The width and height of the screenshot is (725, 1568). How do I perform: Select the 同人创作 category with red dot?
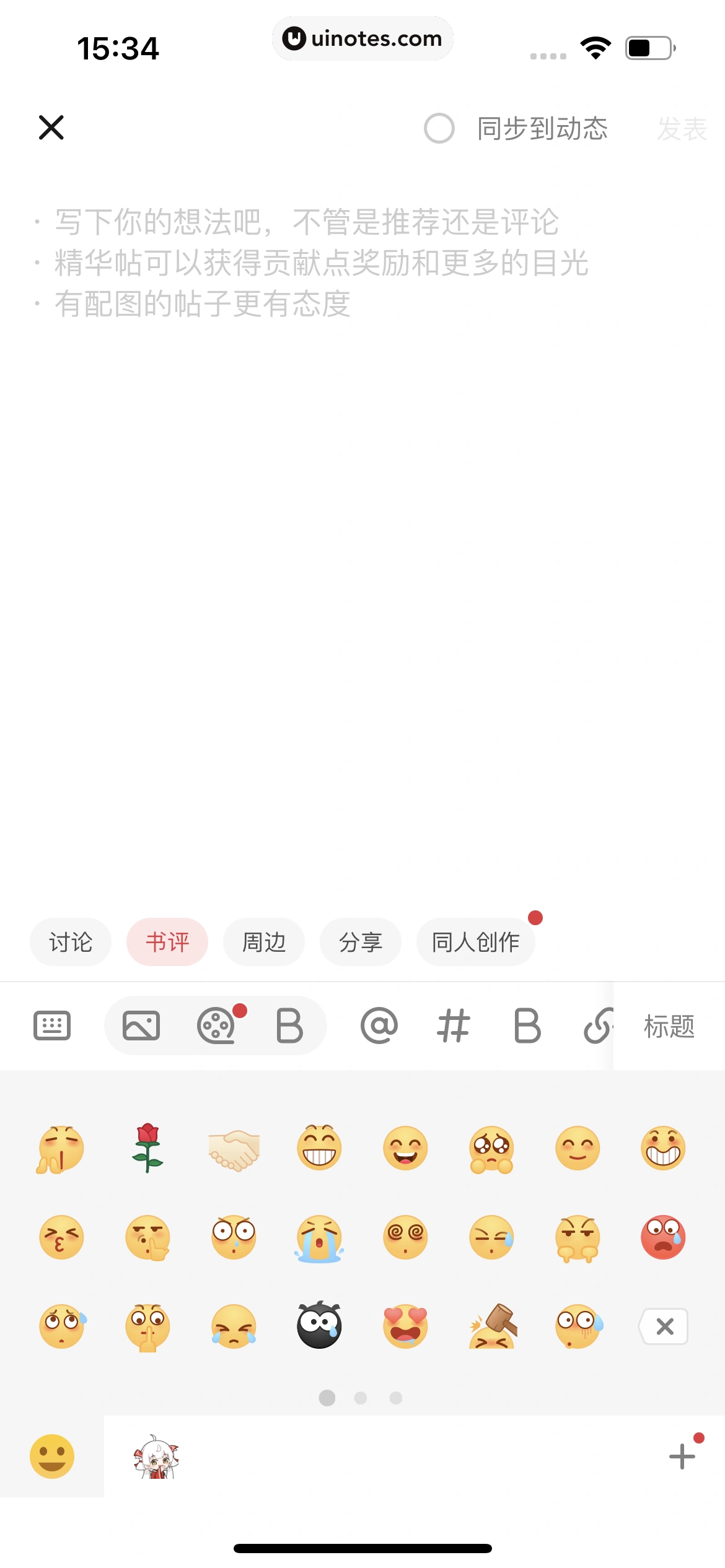point(475,942)
